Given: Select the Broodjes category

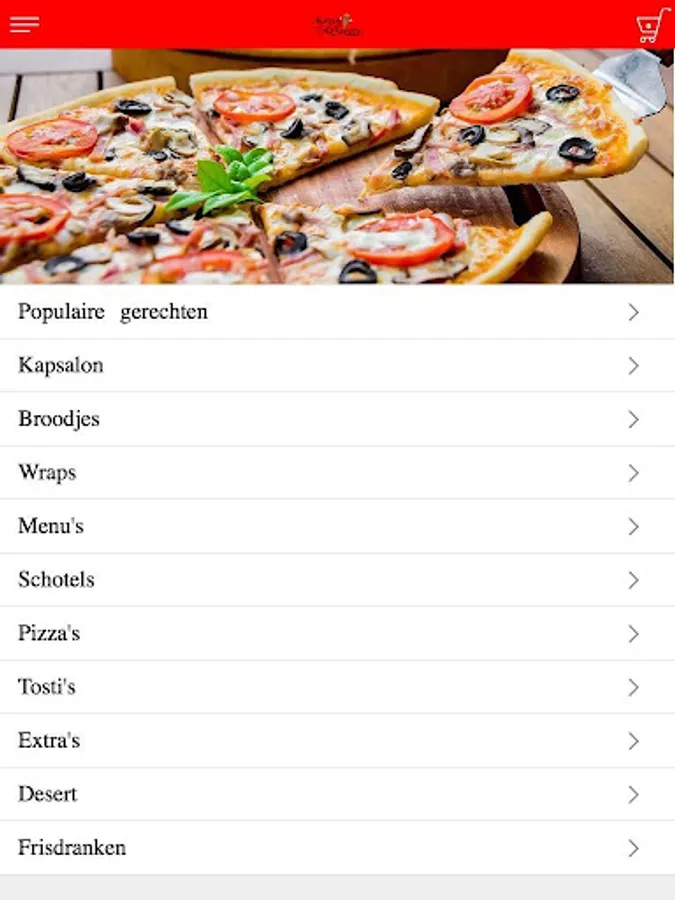Looking at the screenshot, I should click(x=338, y=419).
